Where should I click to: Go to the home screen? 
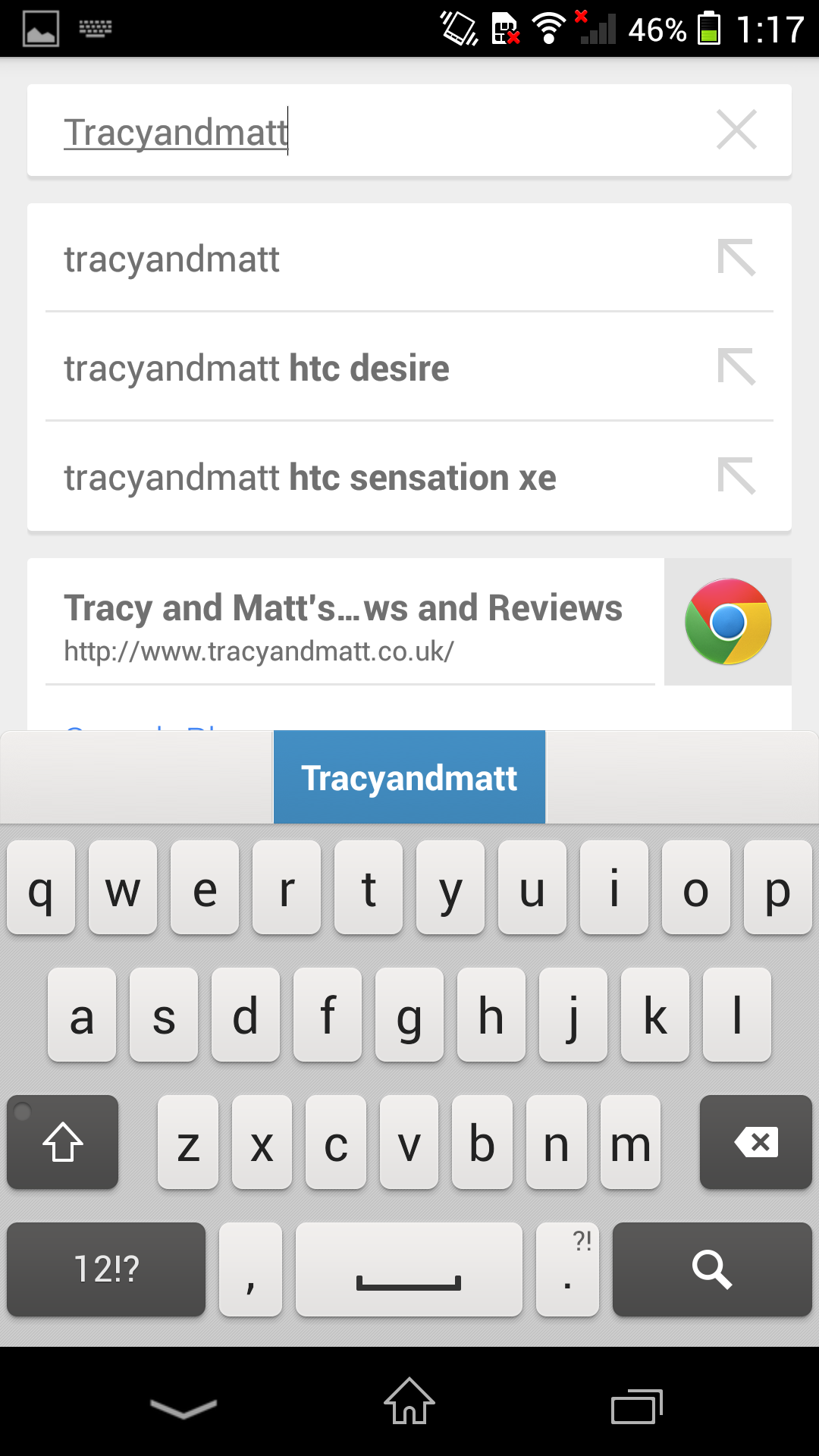click(x=409, y=1401)
